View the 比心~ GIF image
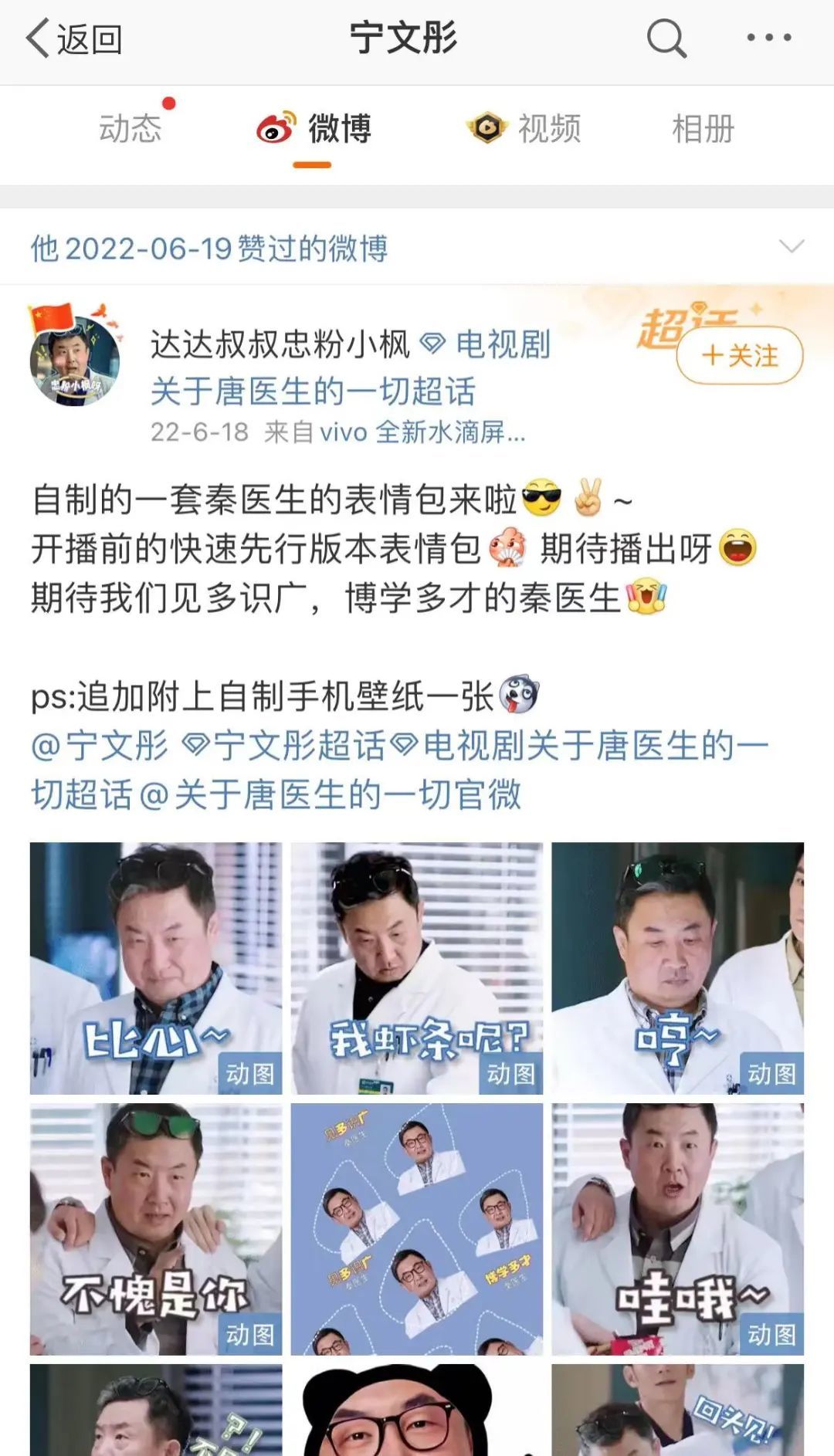The height and width of the screenshot is (1456, 834). pos(156,967)
